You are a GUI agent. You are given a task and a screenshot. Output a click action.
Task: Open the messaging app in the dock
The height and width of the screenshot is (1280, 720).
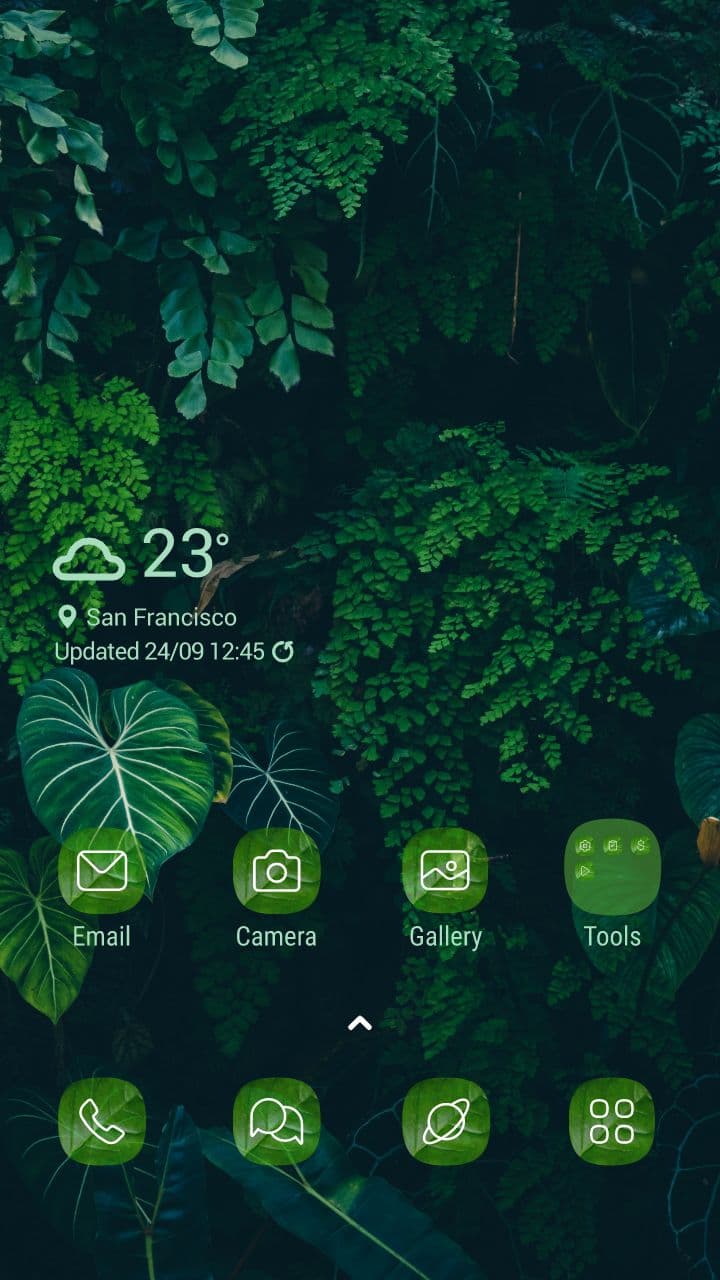coord(276,1121)
